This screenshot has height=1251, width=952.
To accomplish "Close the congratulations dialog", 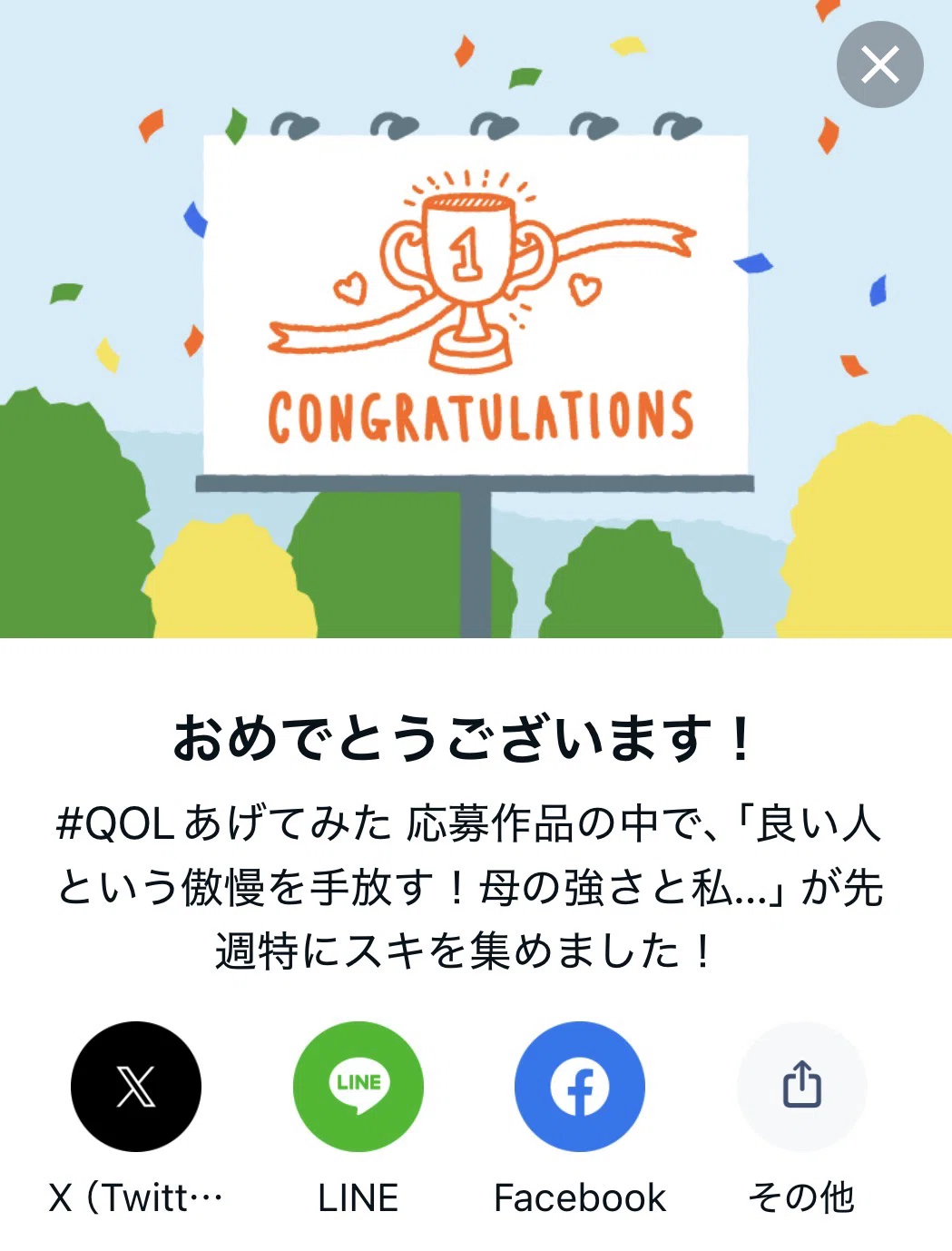I will (879, 64).
